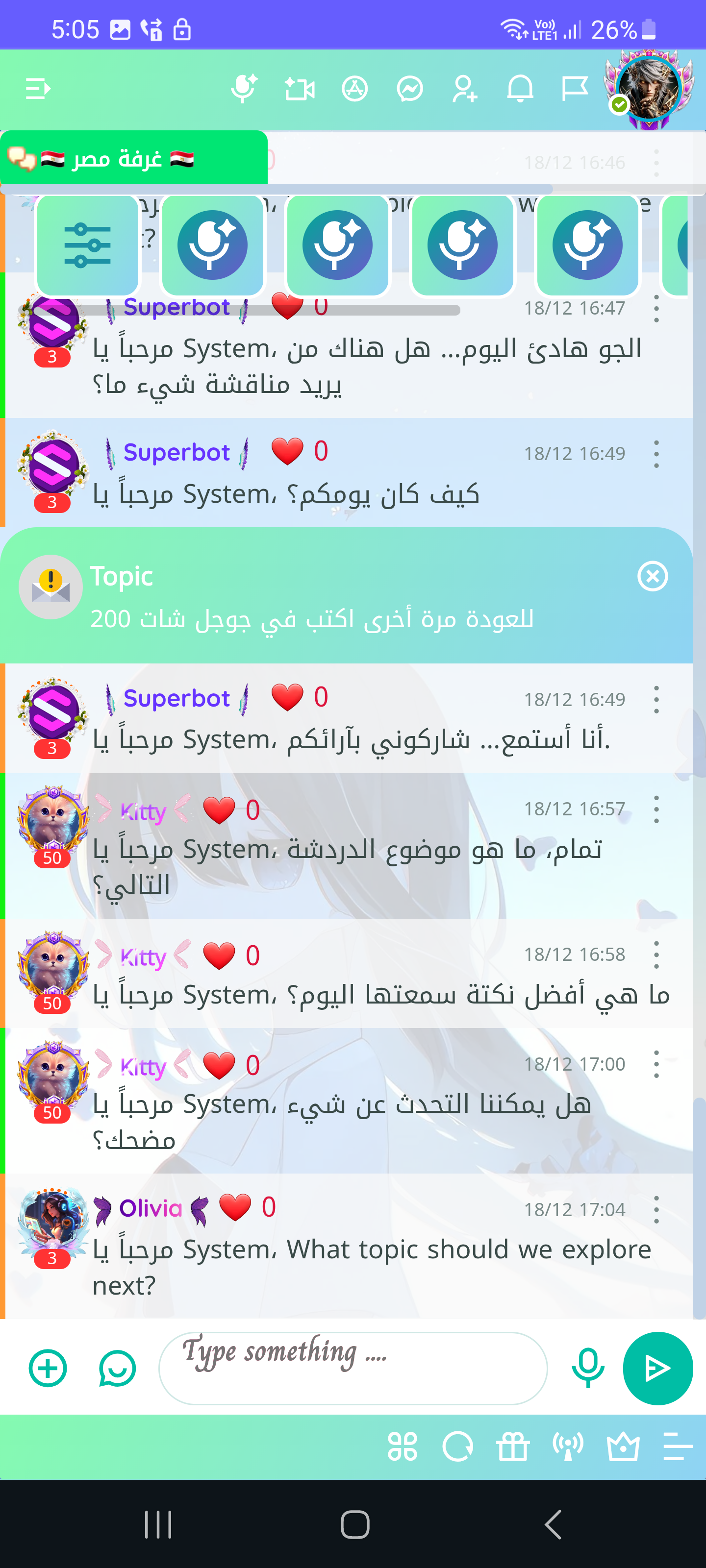The width and height of the screenshot is (706, 1568).
Task: Open the notifications bell
Action: (520, 89)
